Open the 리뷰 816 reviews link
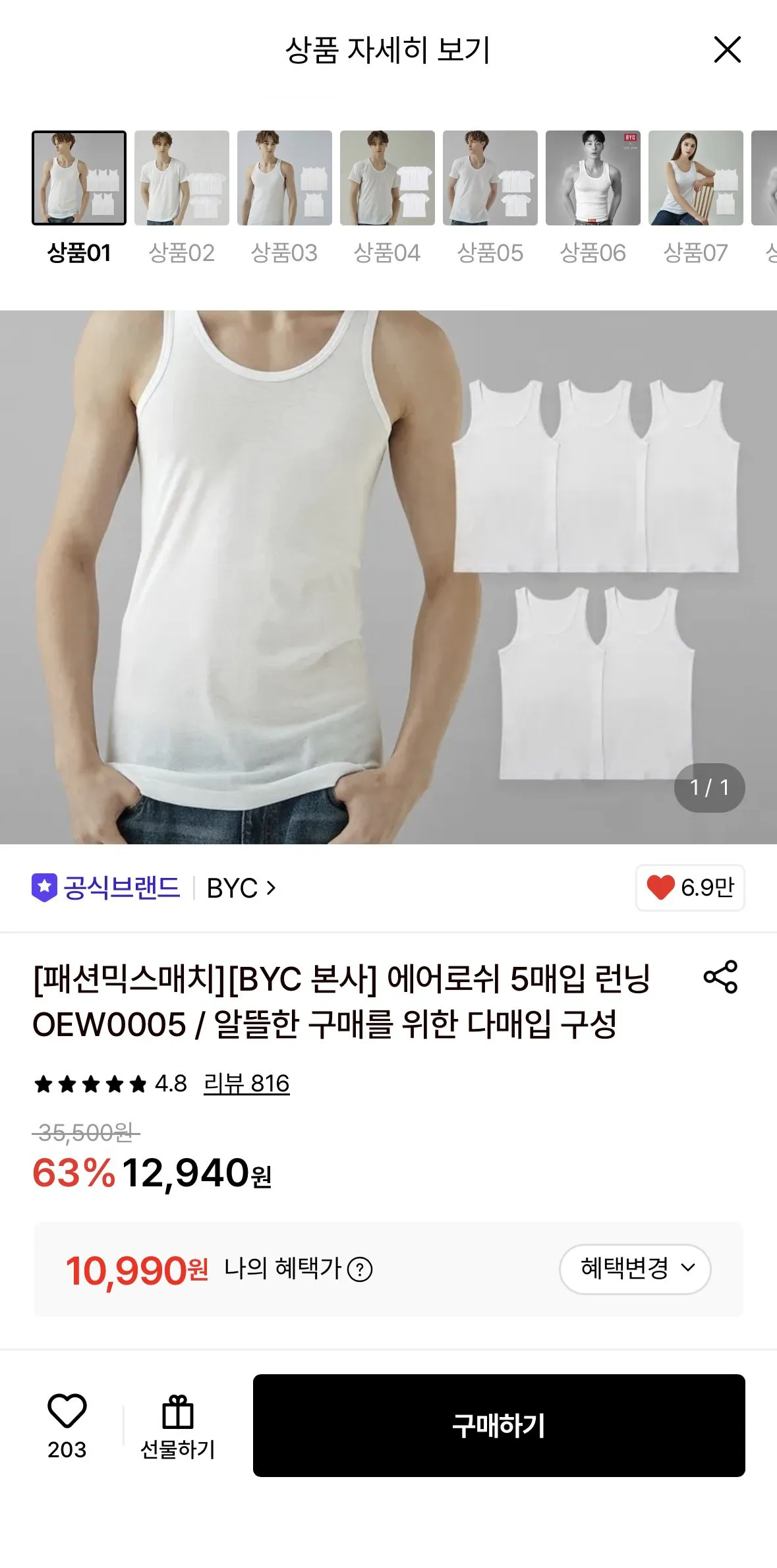777x1568 pixels. 246,1083
